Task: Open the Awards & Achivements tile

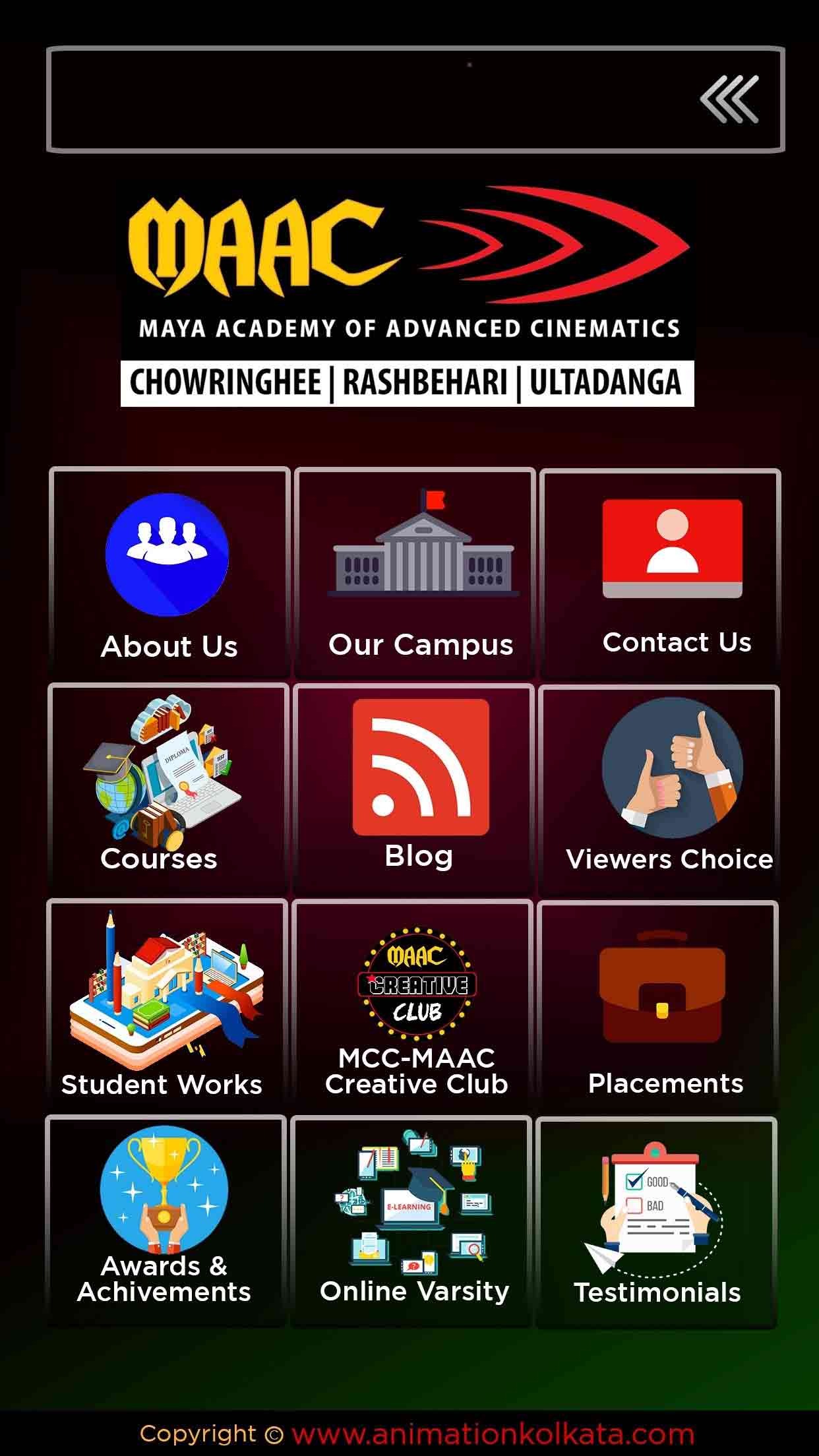Action: pos(166,1221)
